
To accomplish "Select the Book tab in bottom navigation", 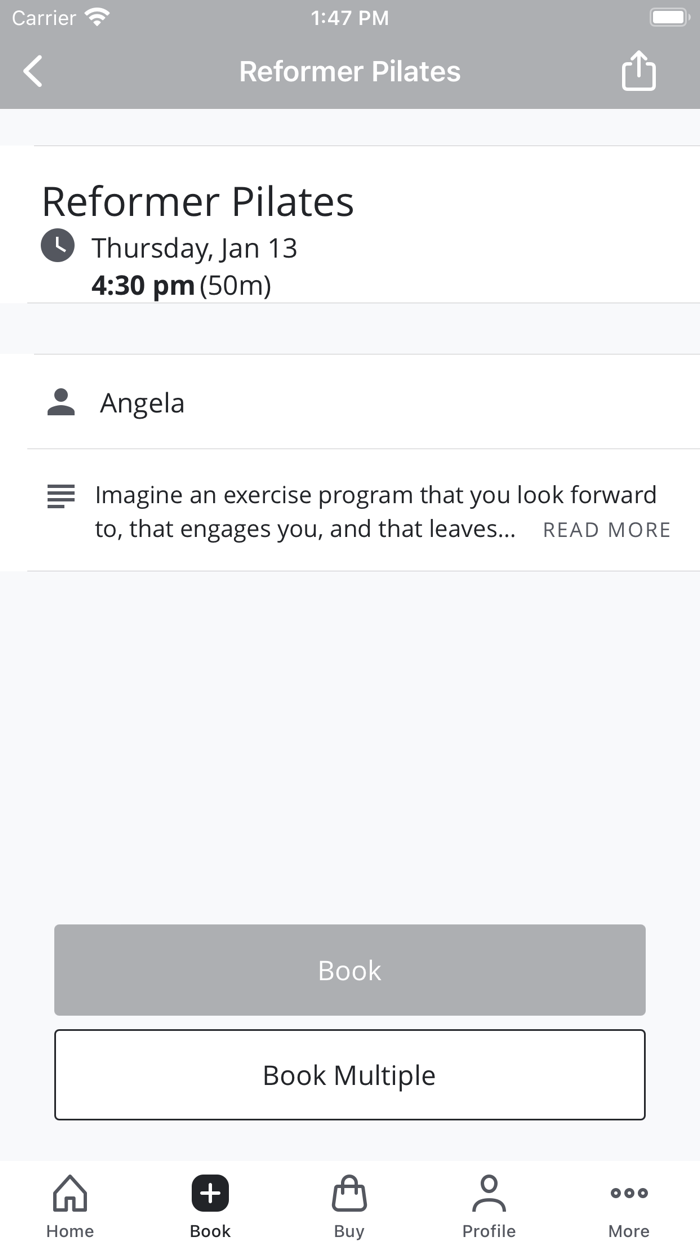I will (210, 1205).
